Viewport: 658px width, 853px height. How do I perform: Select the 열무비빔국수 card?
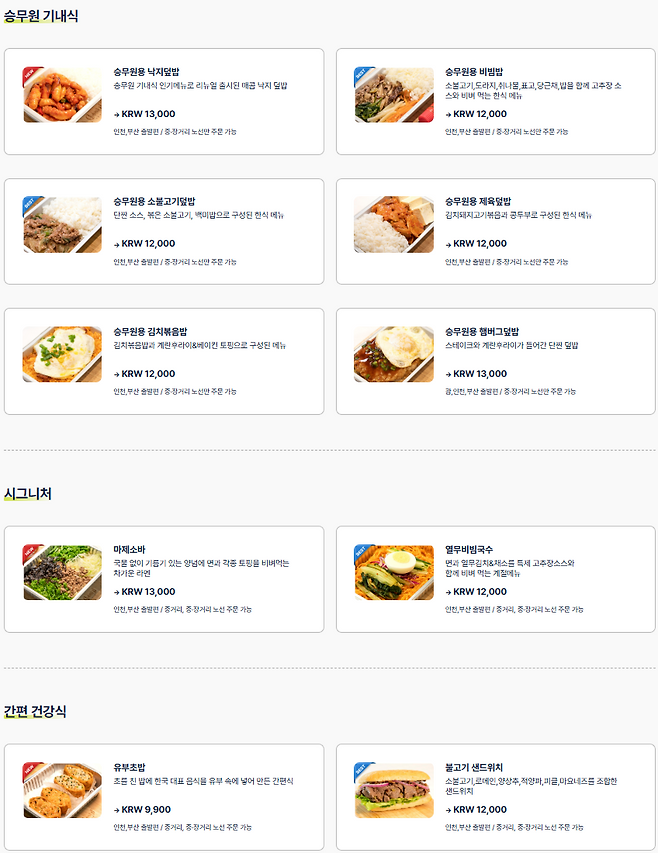click(495, 579)
